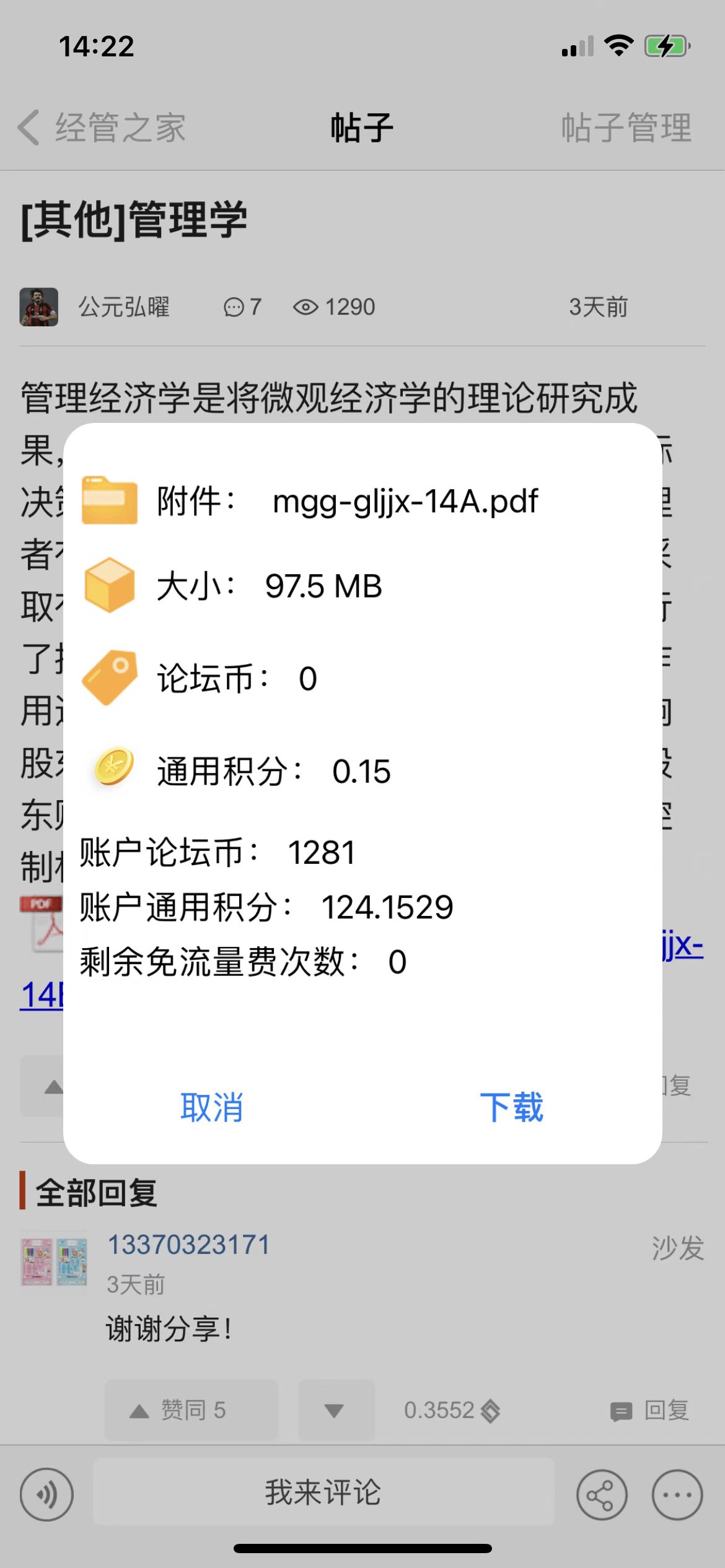725x1568 pixels.
Task: Play the post audio
Action: pos(46,1495)
